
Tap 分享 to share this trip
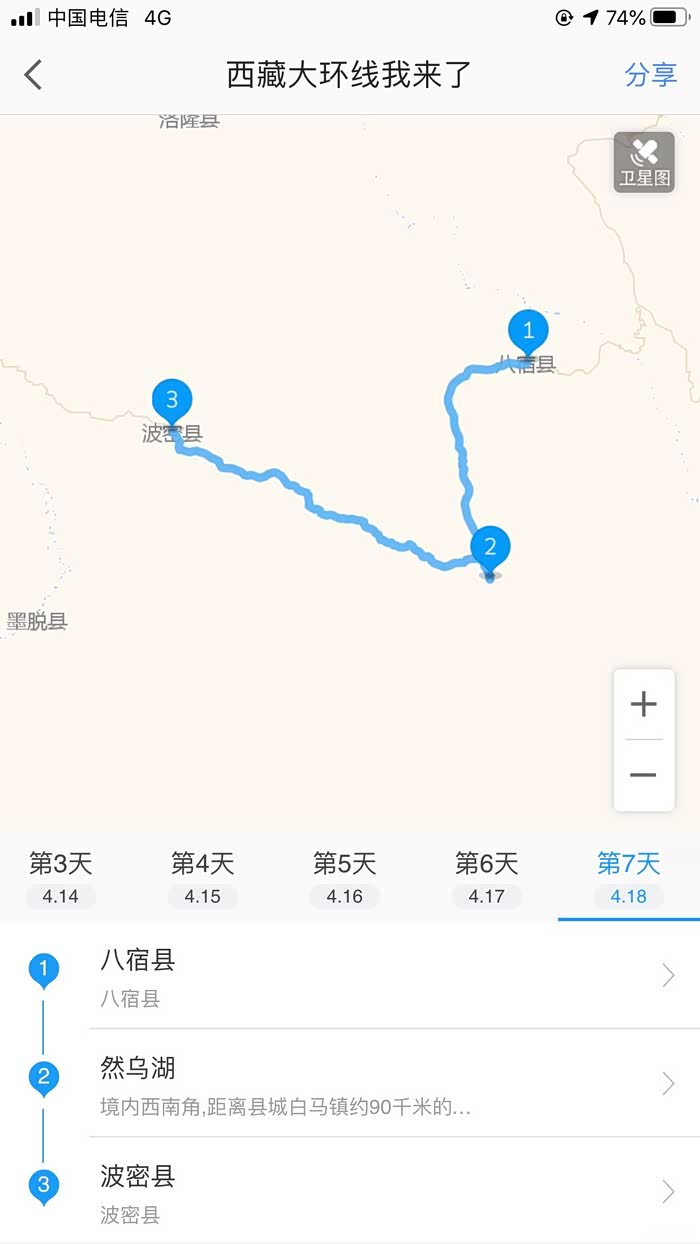click(x=650, y=75)
